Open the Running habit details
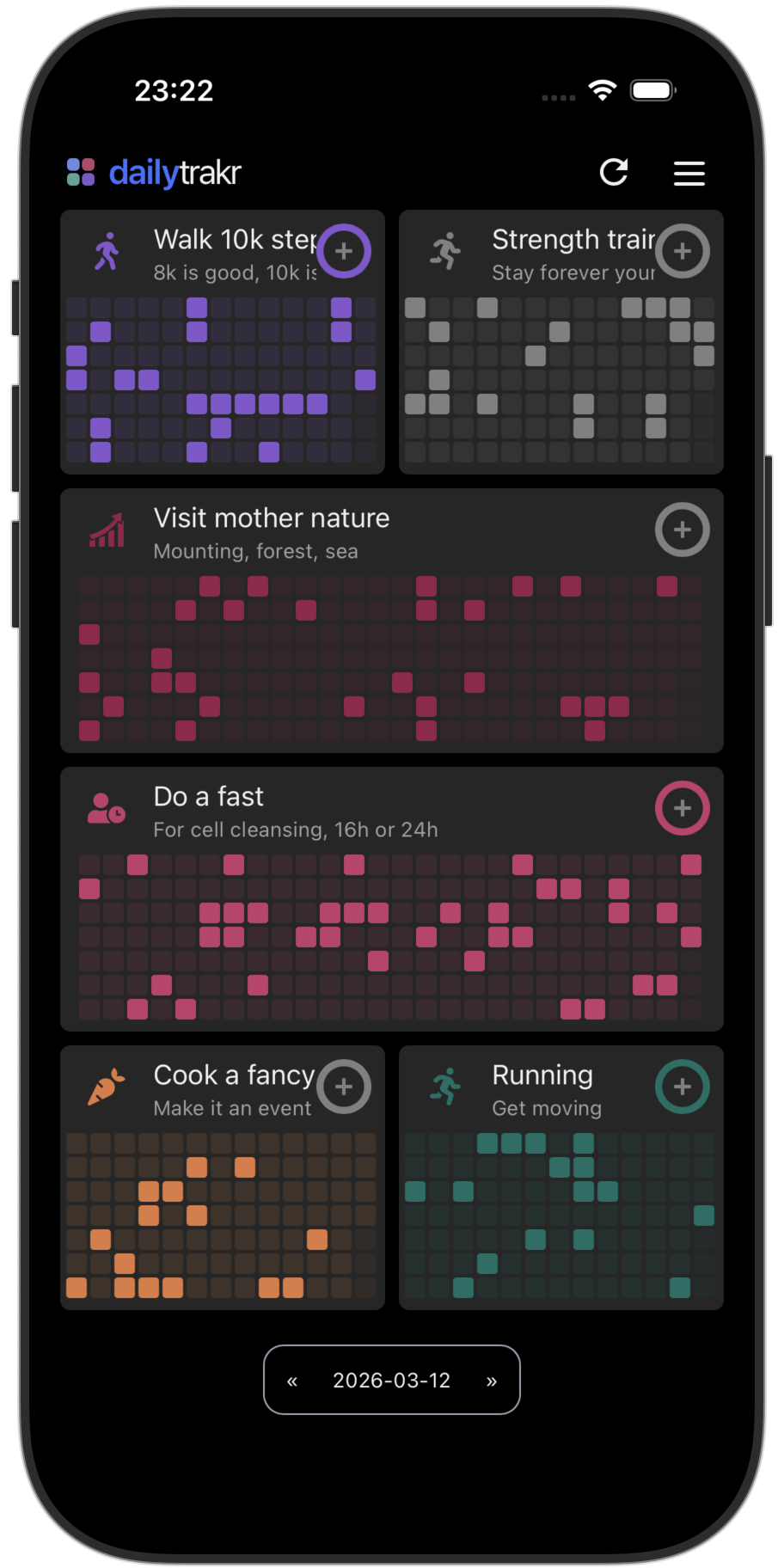 pyautogui.click(x=542, y=1075)
